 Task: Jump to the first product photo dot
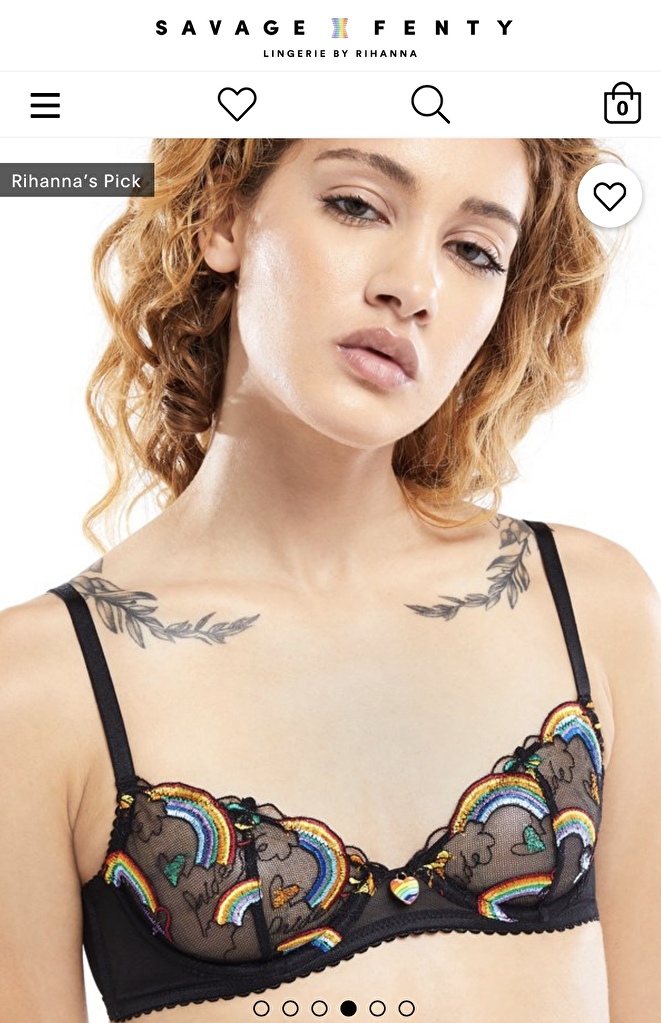pyautogui.click(x=261, y=1008)
